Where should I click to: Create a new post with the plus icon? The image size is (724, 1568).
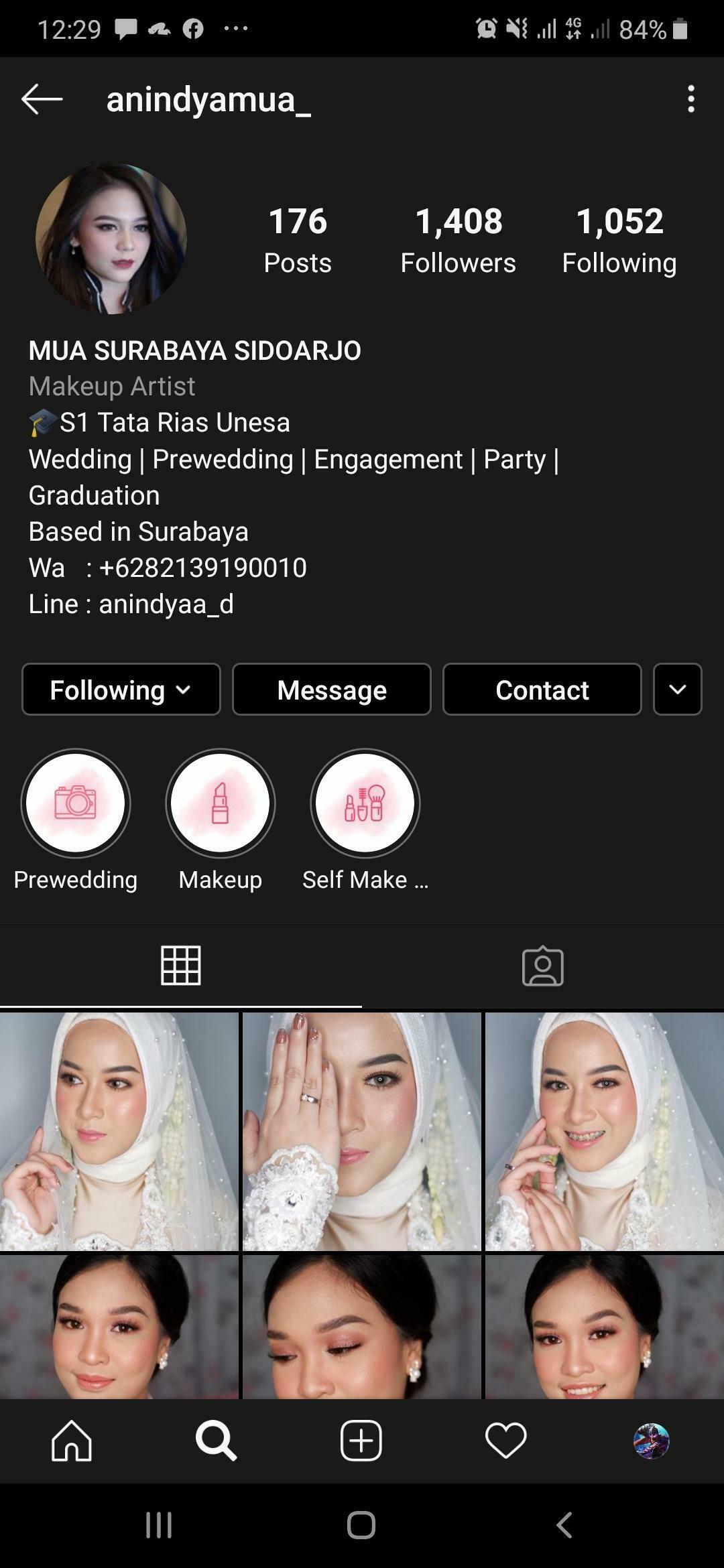[361, 1441]
